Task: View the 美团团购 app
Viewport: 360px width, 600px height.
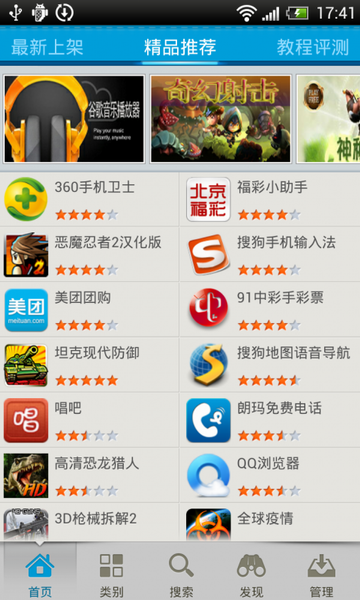Action: click(90, 309)
